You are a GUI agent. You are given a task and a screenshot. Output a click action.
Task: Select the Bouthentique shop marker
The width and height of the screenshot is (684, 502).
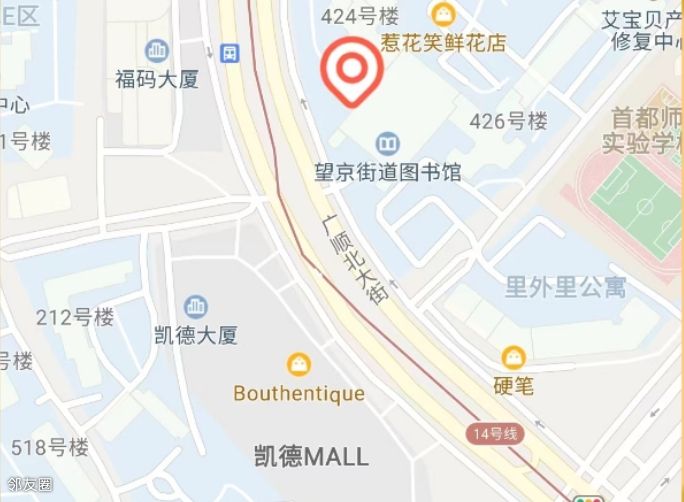pyautogui.click(x=298, y=366)
